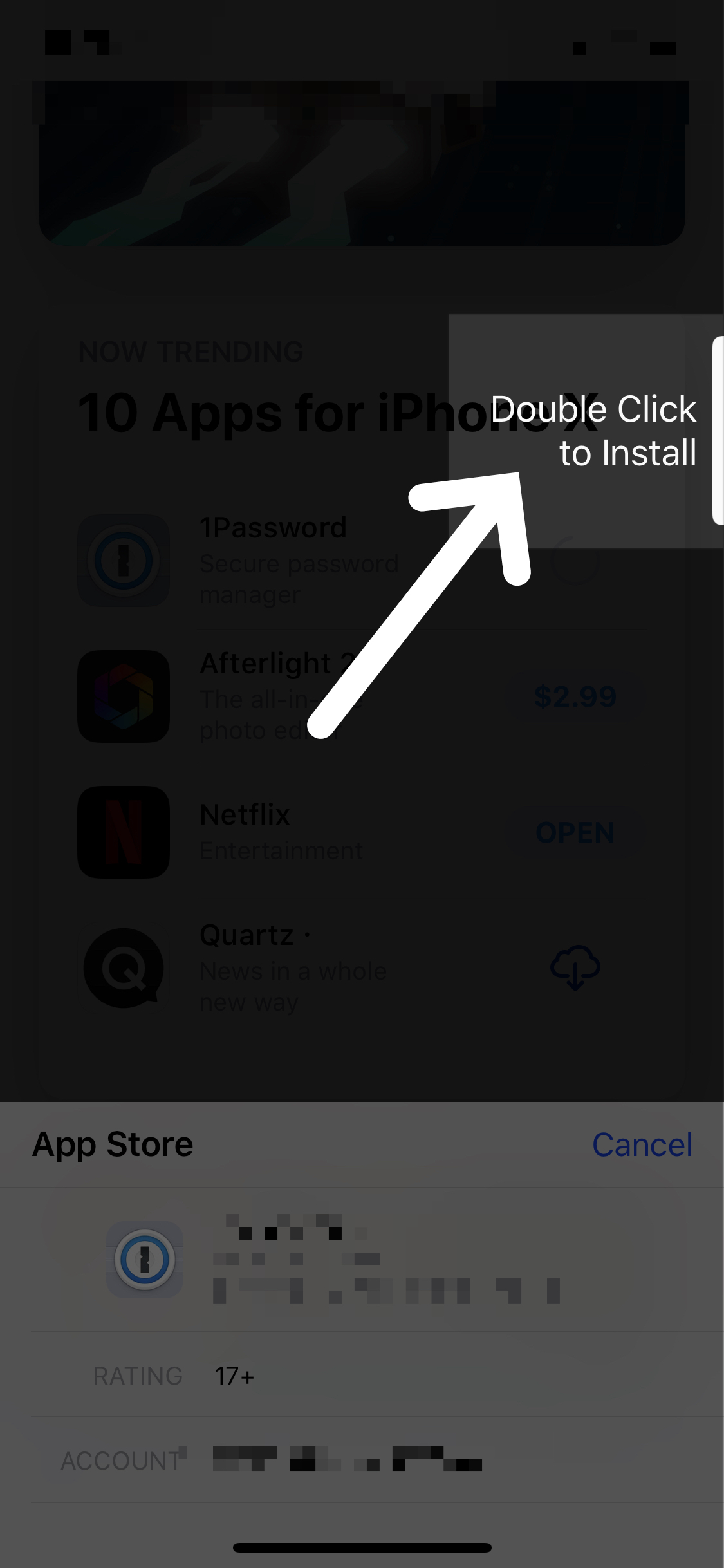Cancel the App Store install sheet

click(x=642, y=1145)
